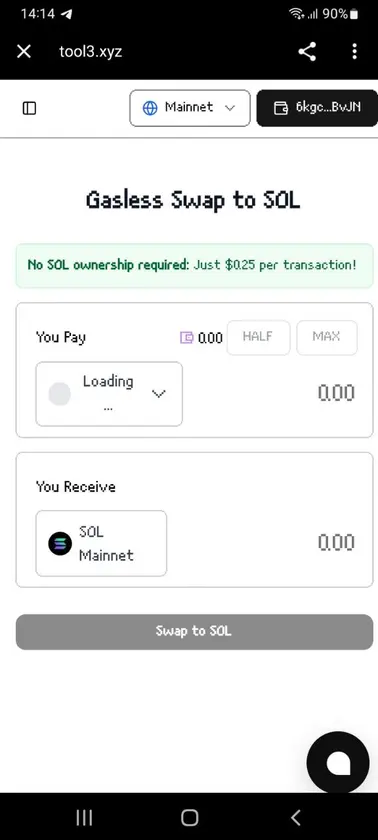Open the 6kgc...BvJN wallet button
The height and width of the screenshot is (840, 378).
pyautogui.click(x=317, y=108)
